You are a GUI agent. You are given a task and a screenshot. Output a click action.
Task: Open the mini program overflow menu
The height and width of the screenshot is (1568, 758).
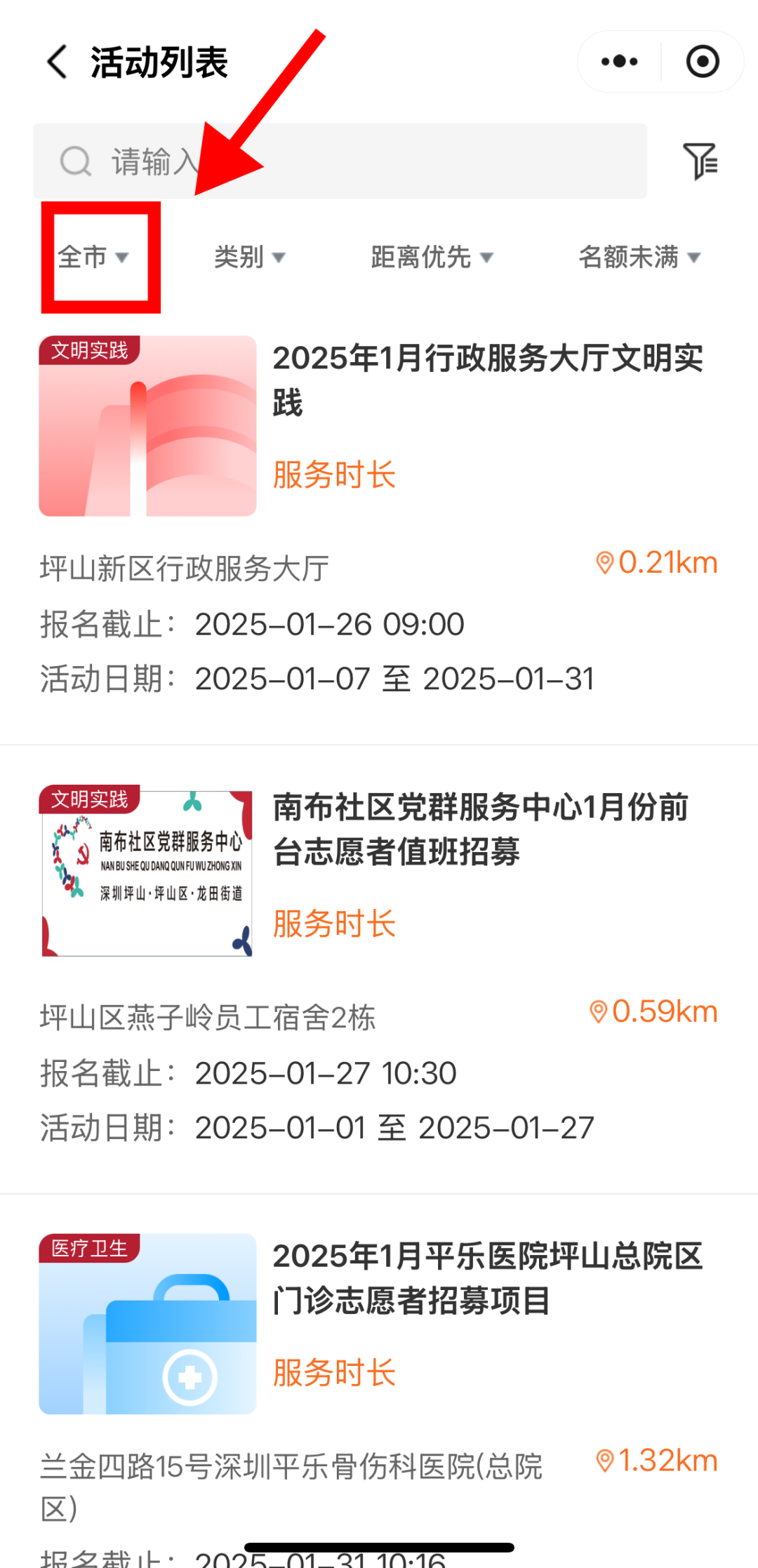(x=619, y=62)
